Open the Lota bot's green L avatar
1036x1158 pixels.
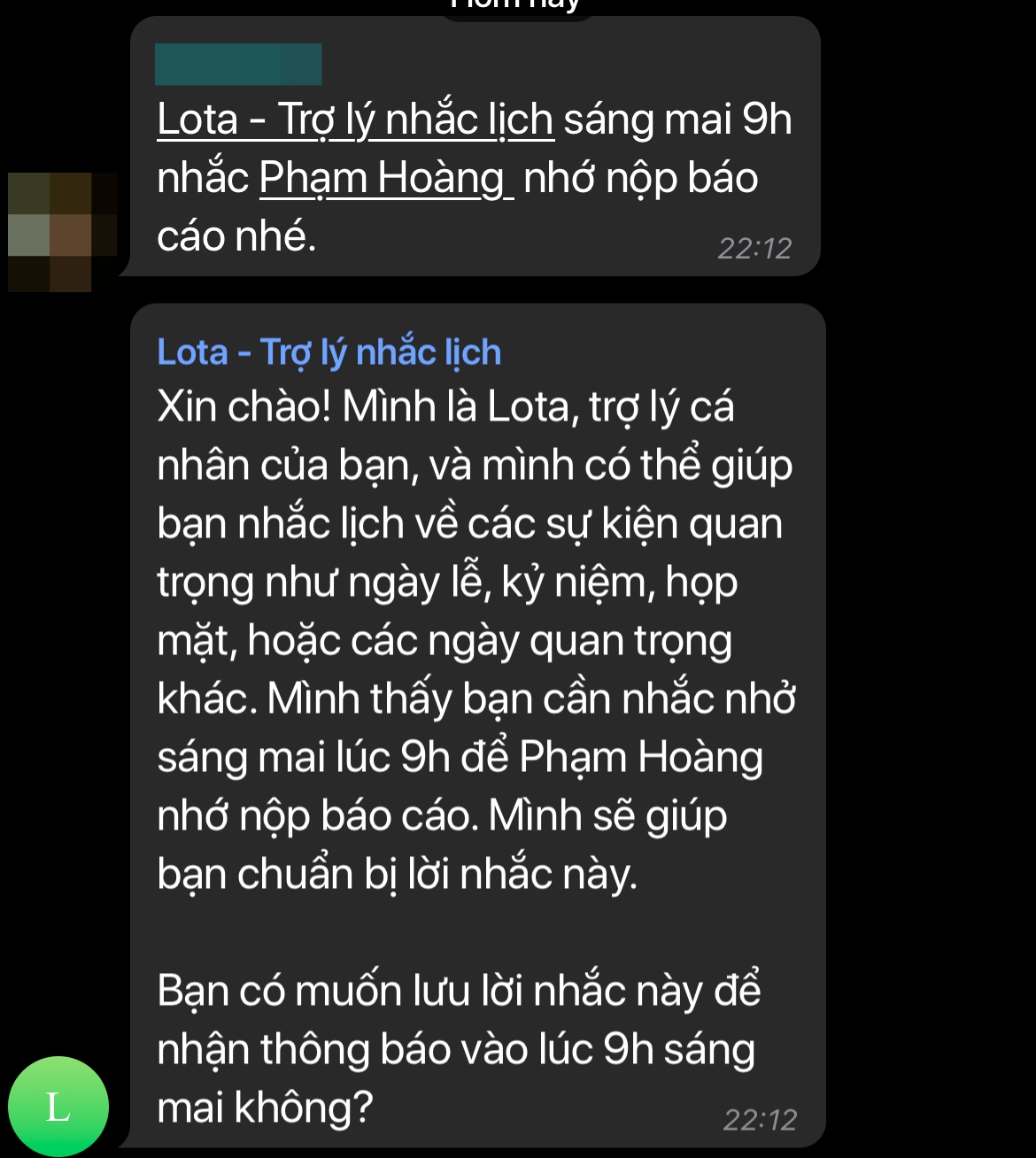tap(58, 1106)
